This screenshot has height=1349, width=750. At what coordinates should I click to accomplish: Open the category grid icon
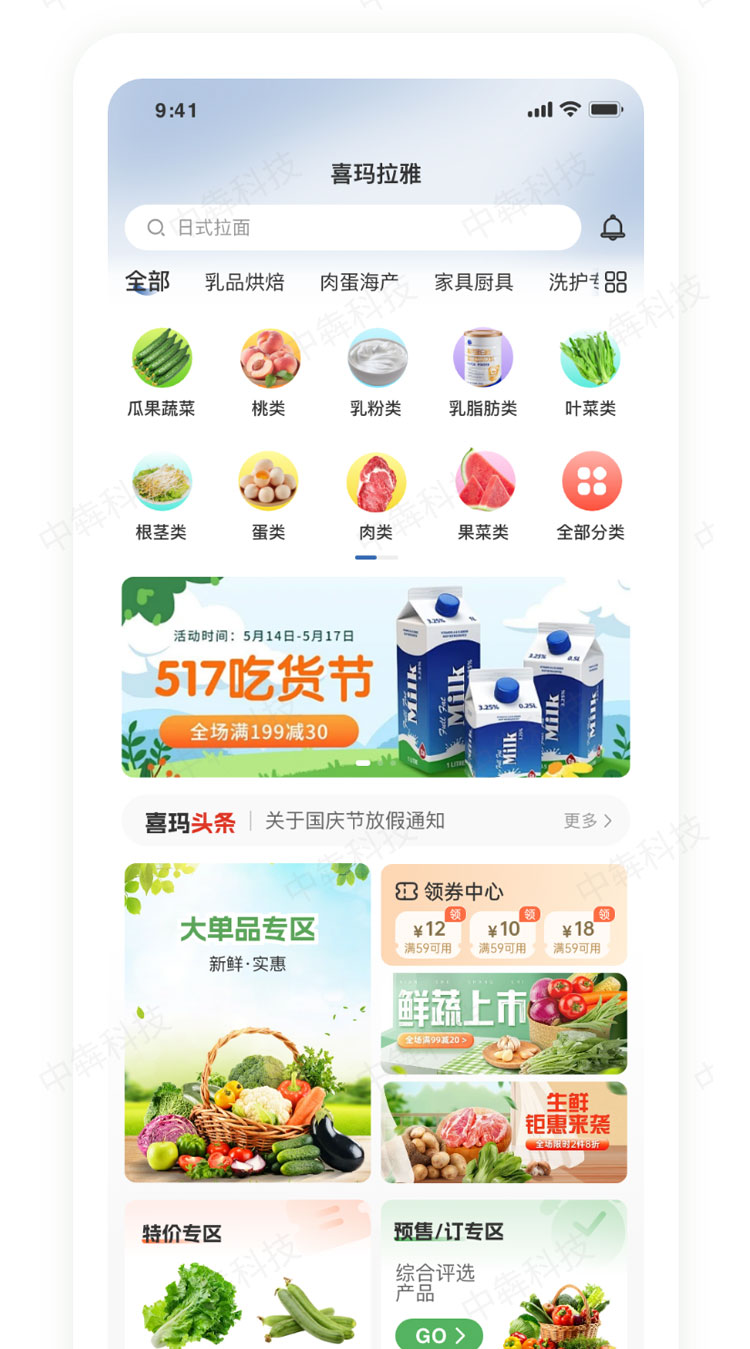click(x=616, y=282)
